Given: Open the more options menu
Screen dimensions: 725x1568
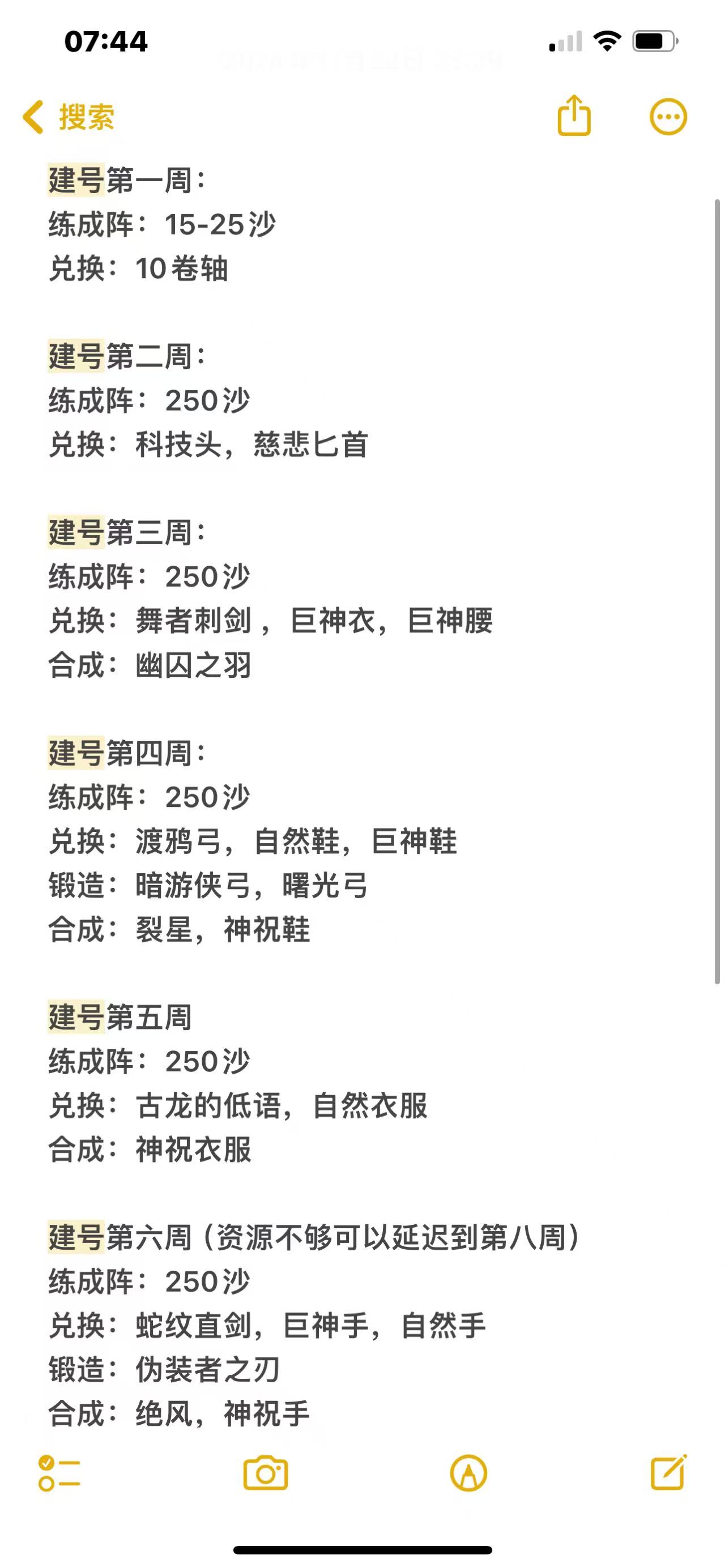Looking at the screenshot, I should point(668,116).
